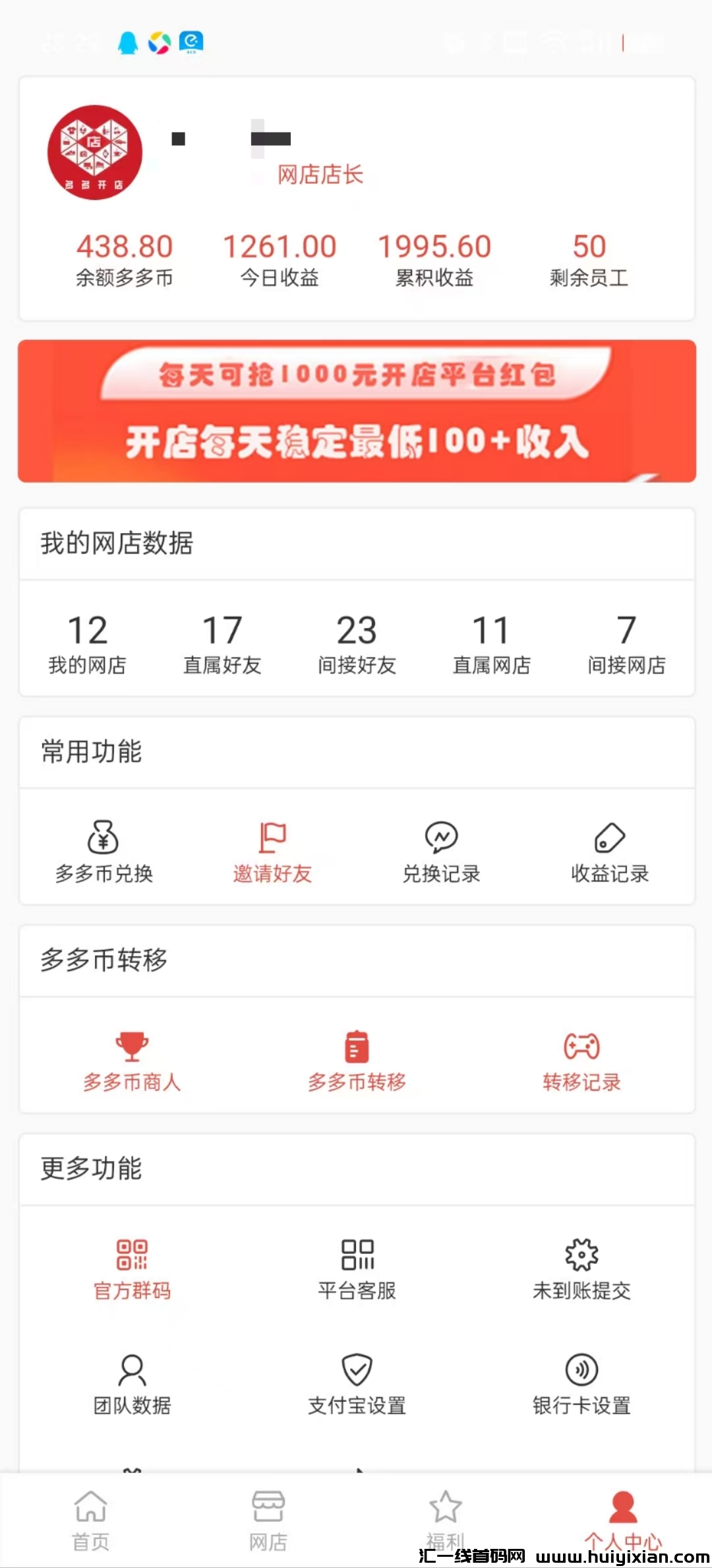Open 多多币商人 merchant page
The image size is (712, 1568).
132,1059
